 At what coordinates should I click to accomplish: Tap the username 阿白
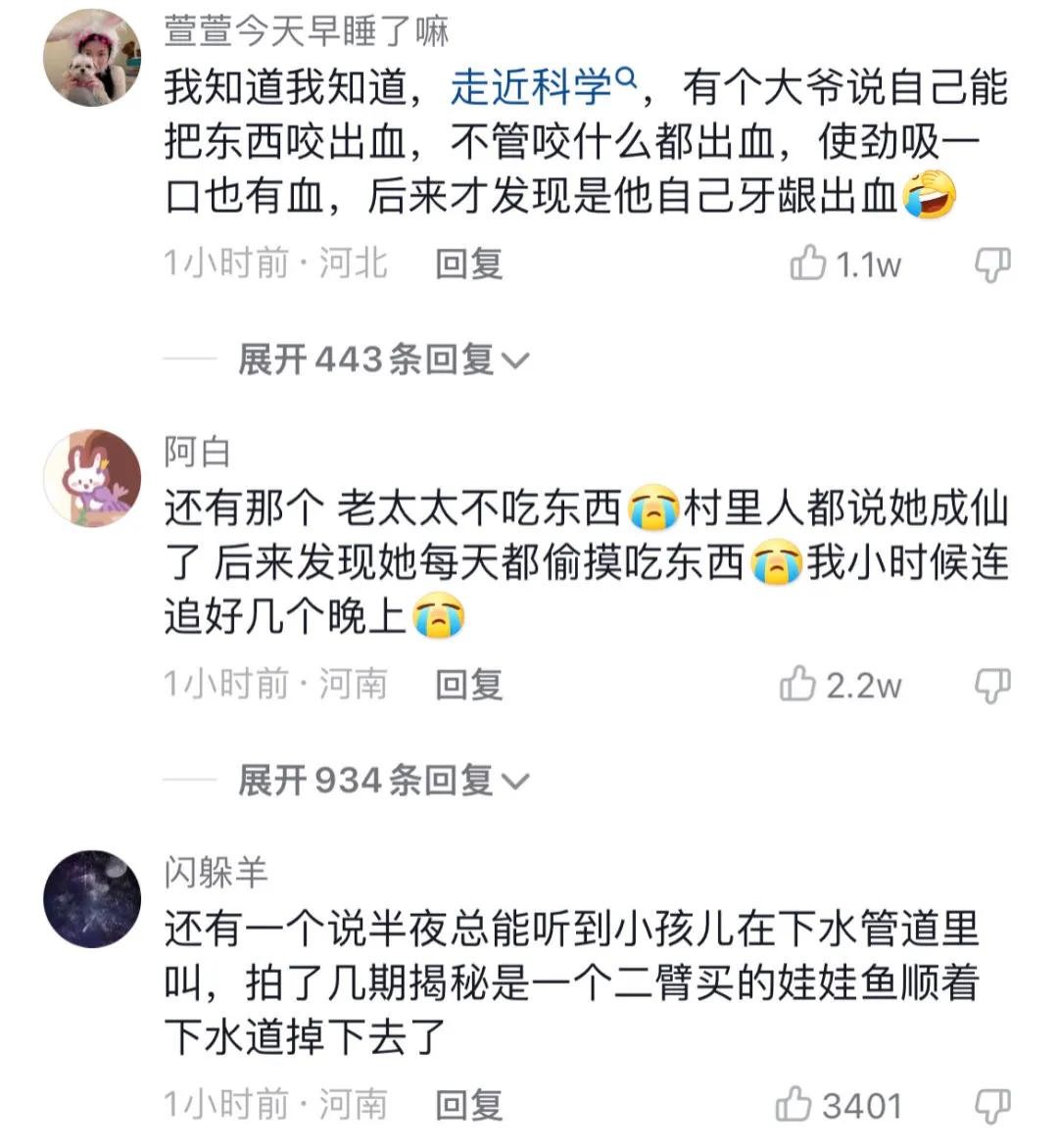point(197,452)
